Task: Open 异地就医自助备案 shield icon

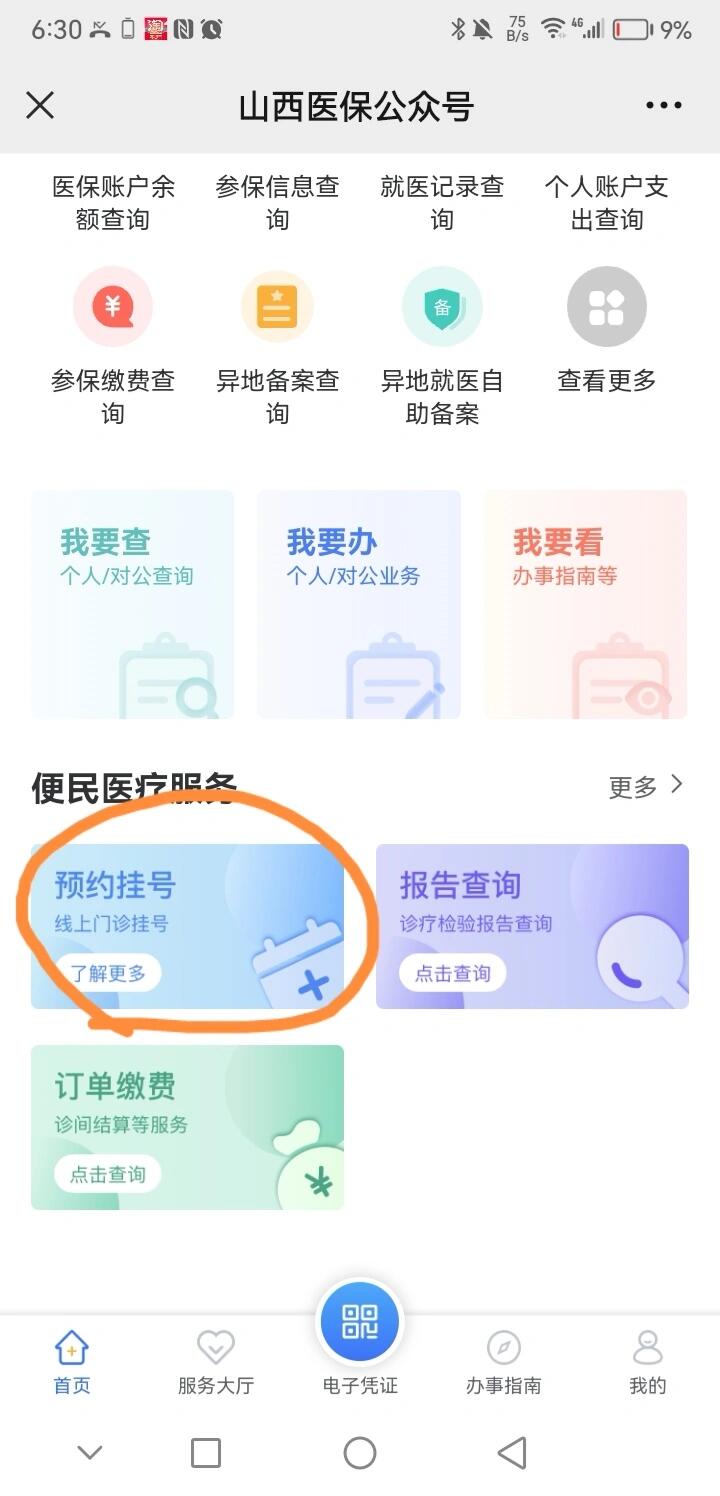Action: [x=442, y=306]
